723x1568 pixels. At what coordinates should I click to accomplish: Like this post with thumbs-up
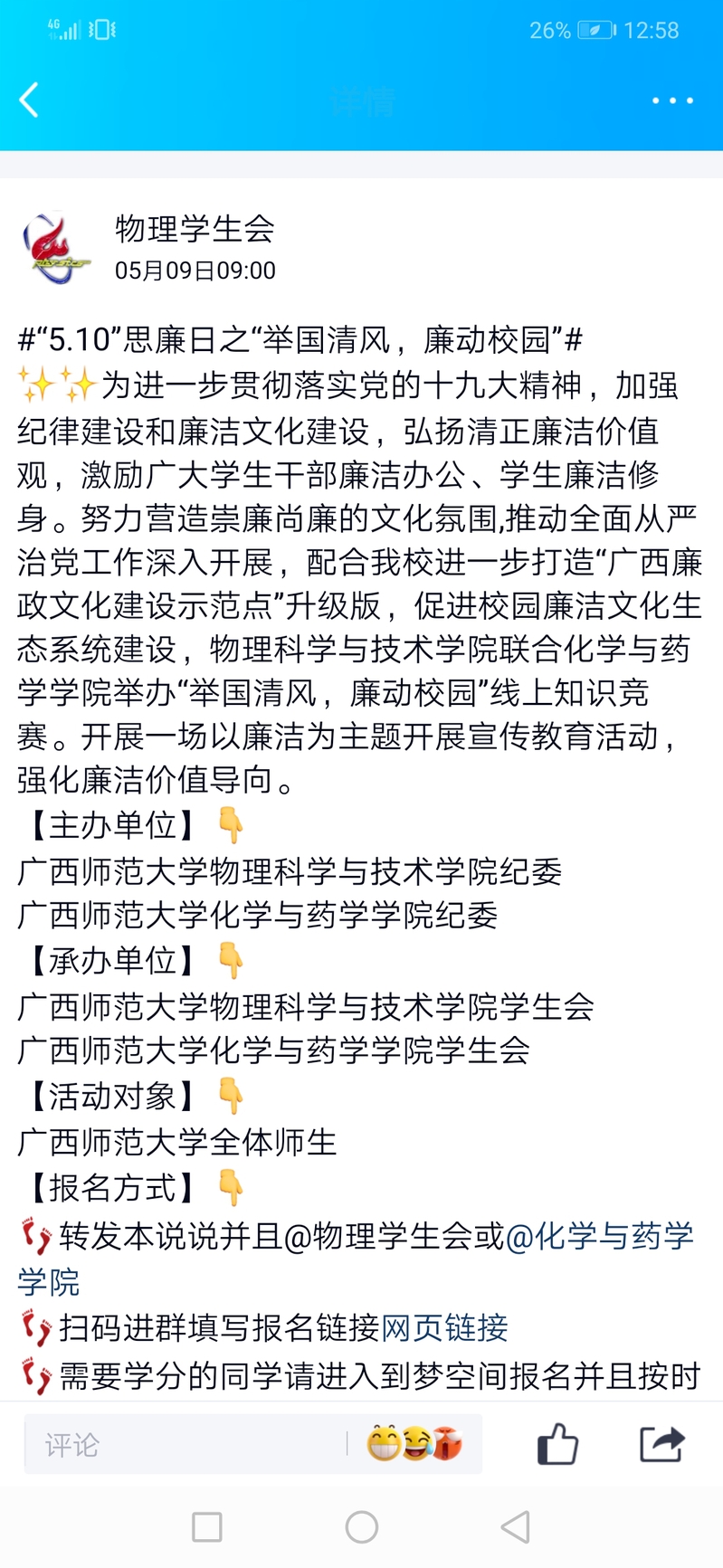[x=557, y=1444]
